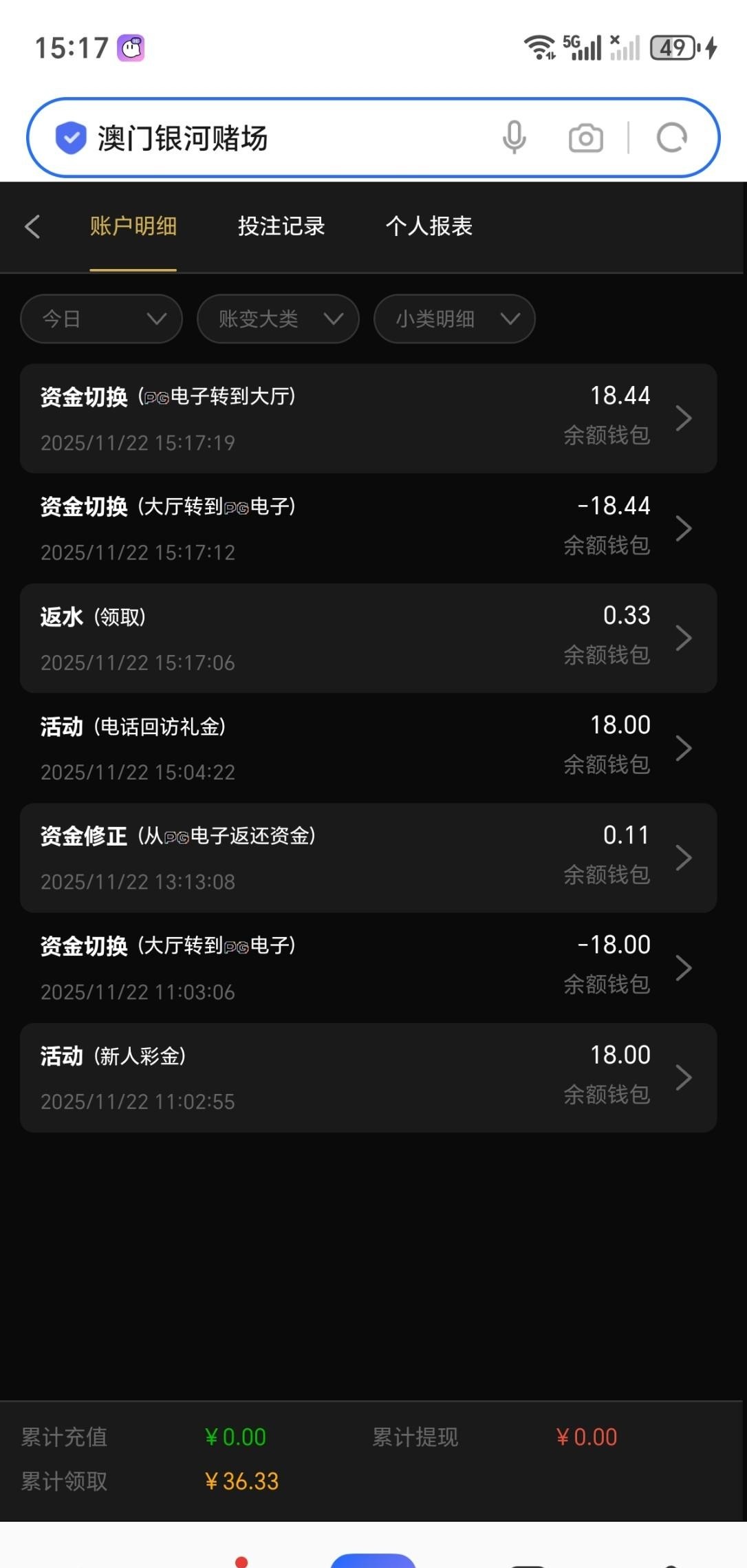Switch to the 个人报表 tab

[429, 226]
